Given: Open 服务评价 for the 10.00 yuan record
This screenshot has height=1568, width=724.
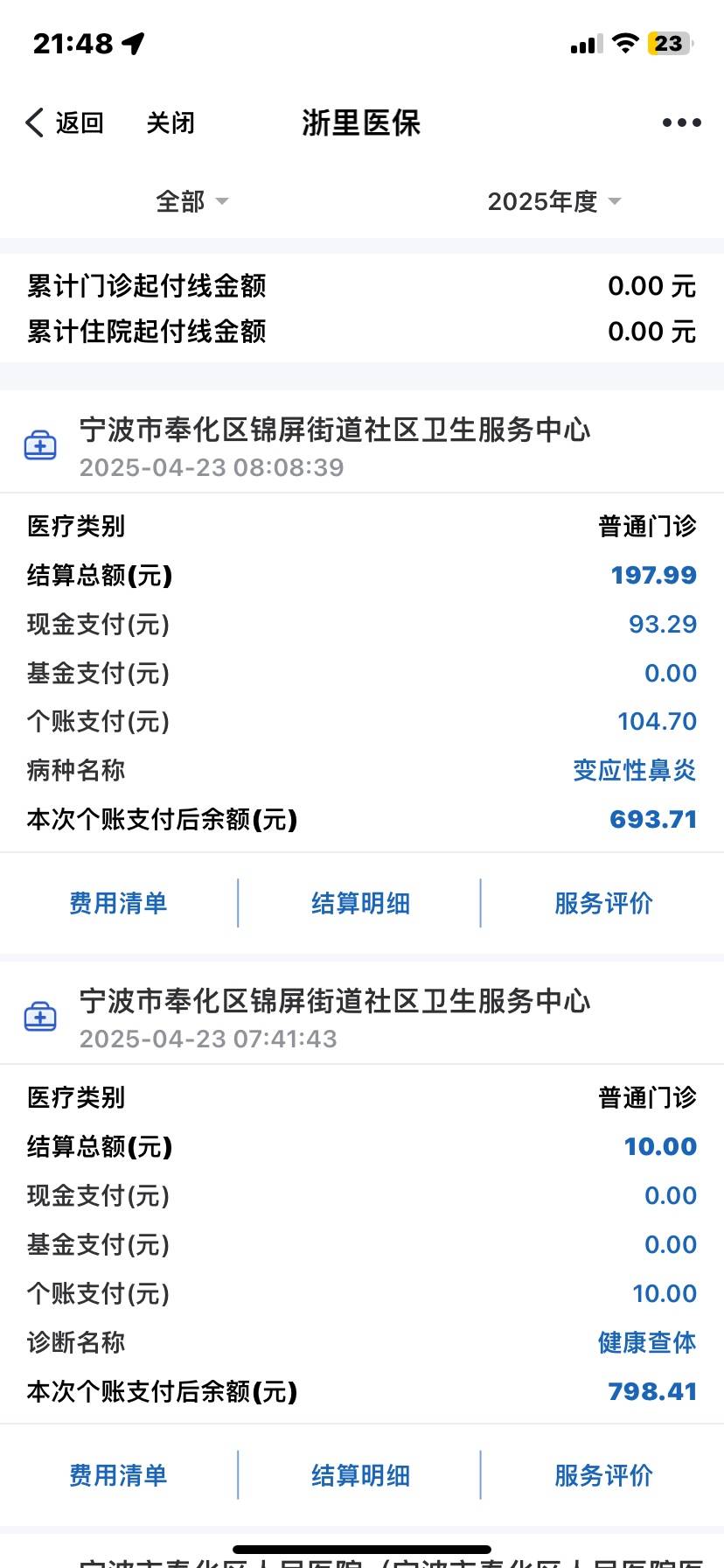Looking at the screenshot, I should pyautogui.click(x=603, y=1475).
